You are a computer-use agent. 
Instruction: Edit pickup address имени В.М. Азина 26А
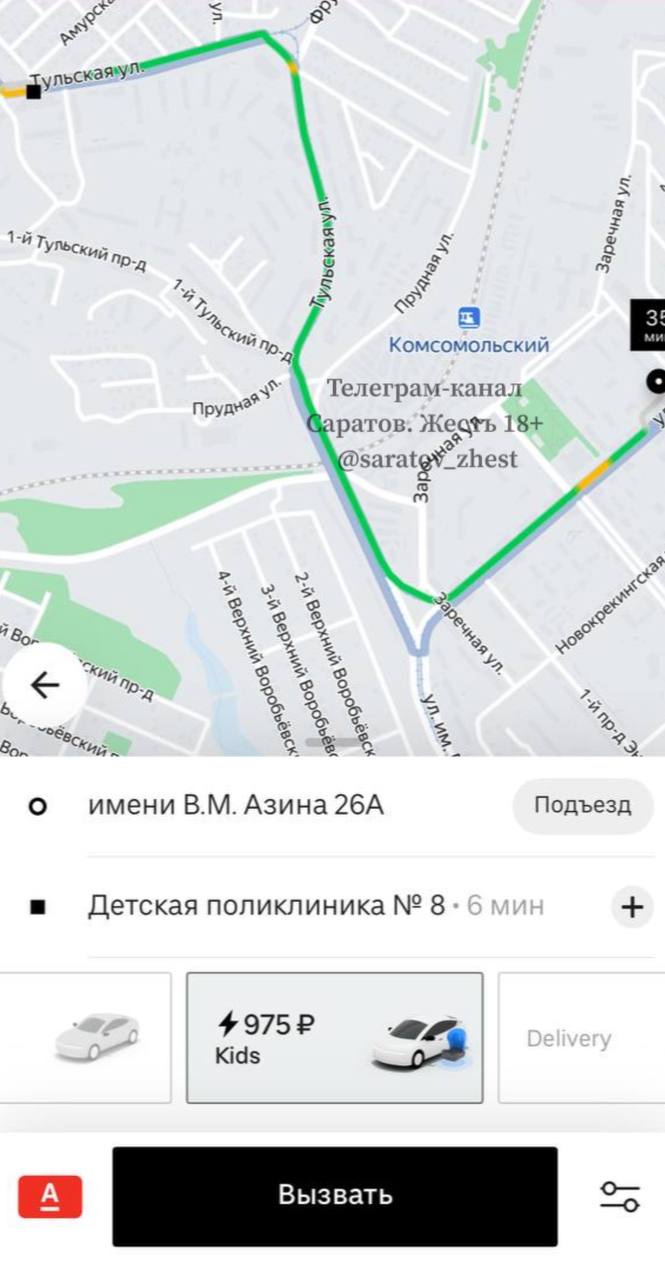(236, 806)
